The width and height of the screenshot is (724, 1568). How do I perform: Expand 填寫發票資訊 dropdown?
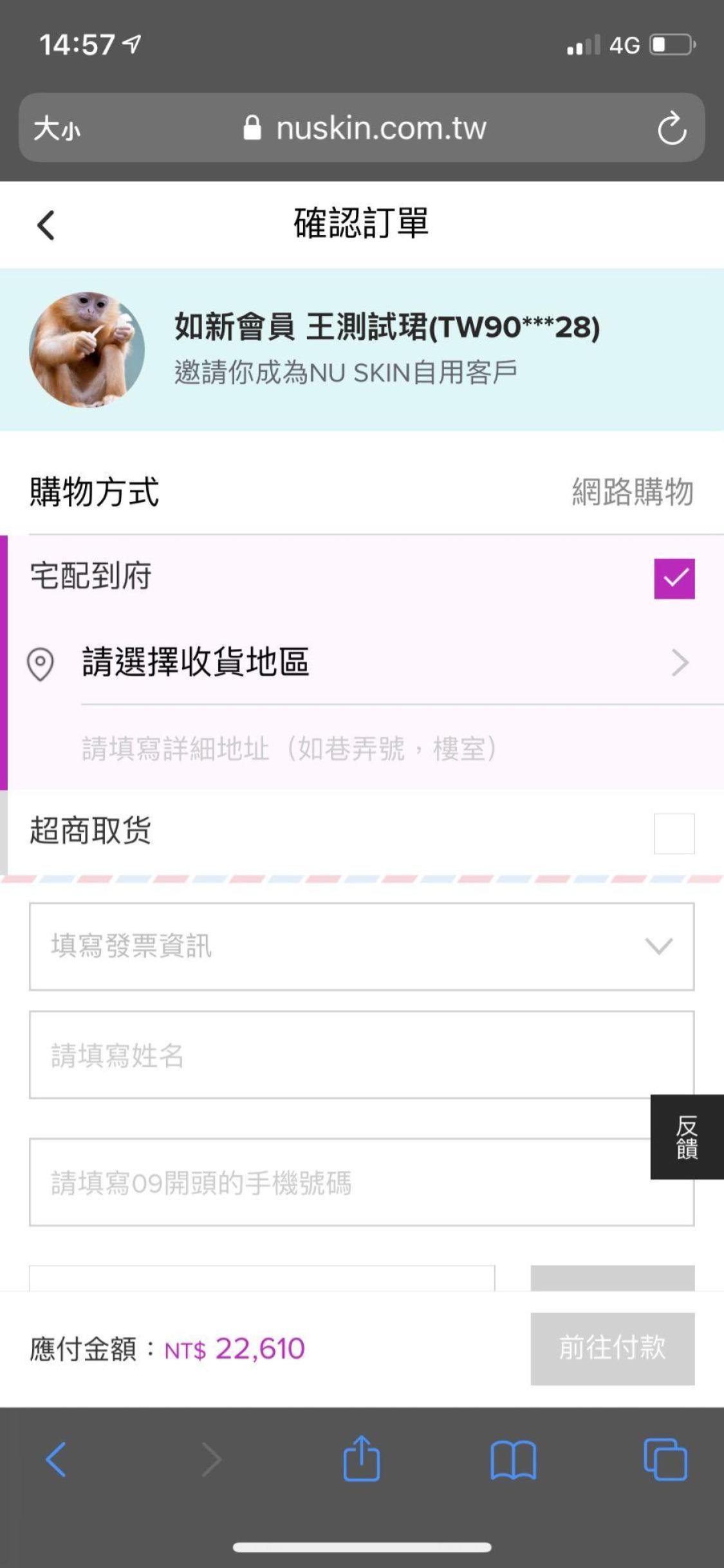(x=361, y=946)
